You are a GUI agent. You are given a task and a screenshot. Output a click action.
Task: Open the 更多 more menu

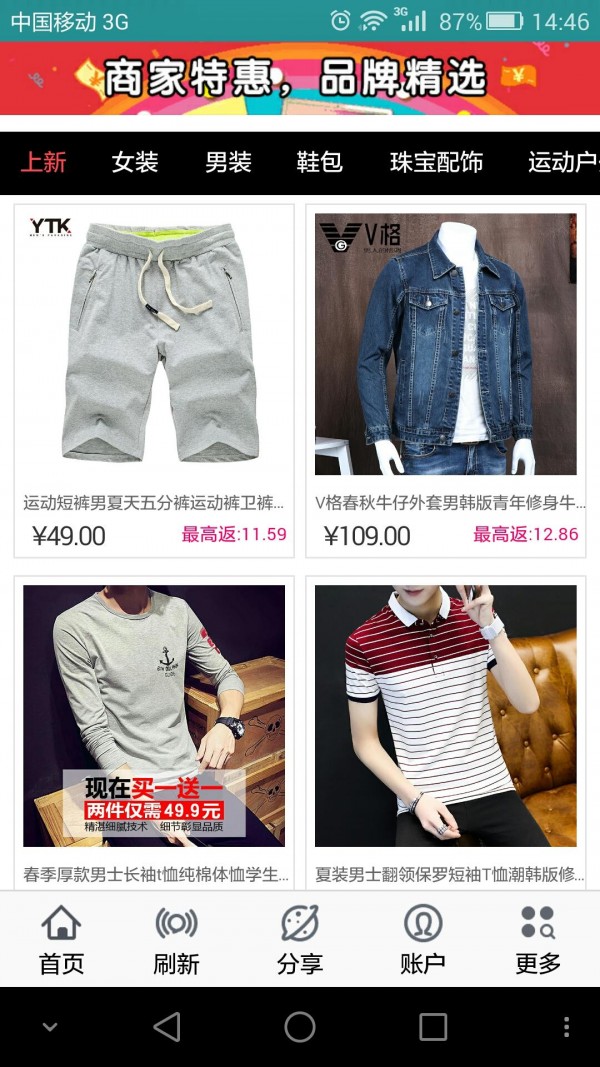pos(538,940)
